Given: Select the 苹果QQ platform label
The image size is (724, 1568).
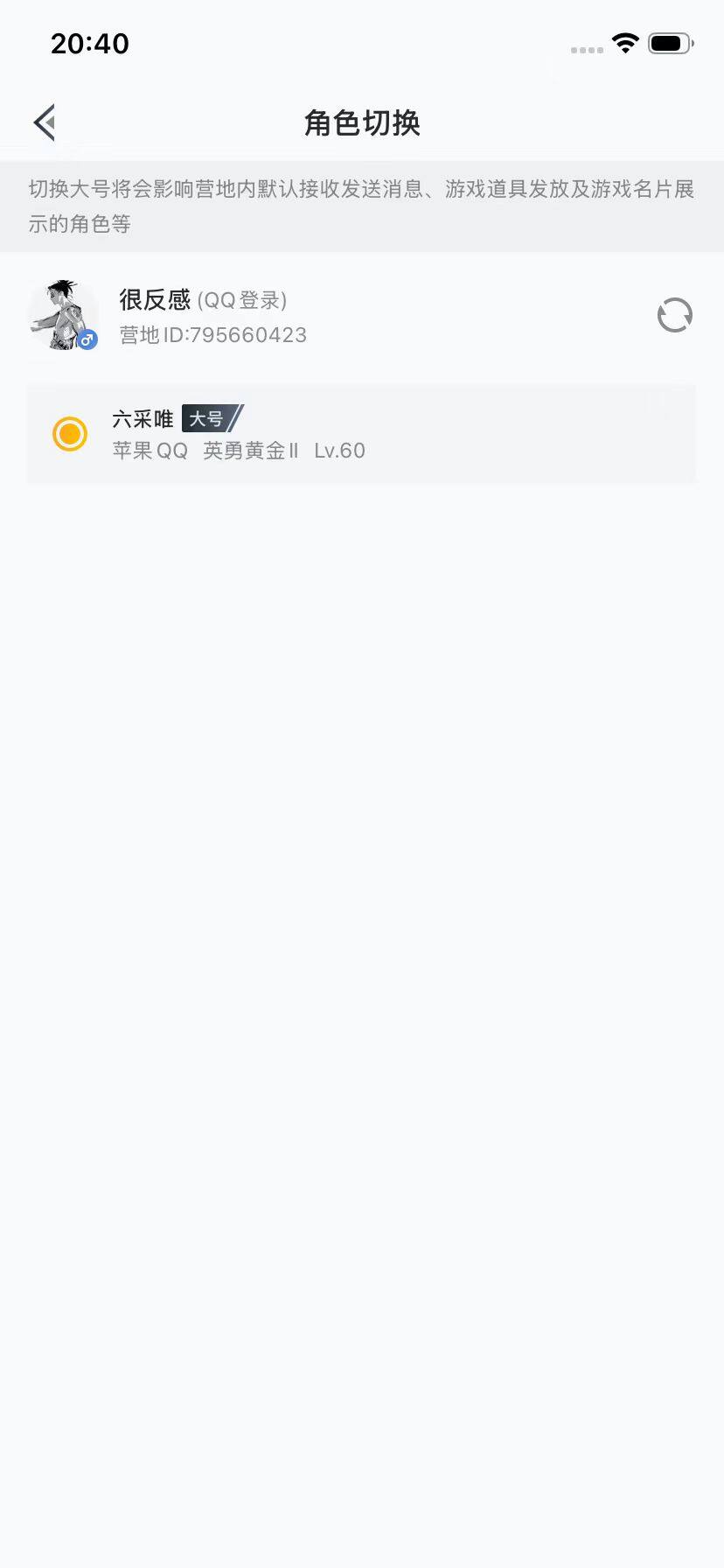Looking at the screenshot, I should tap(147, 451).
